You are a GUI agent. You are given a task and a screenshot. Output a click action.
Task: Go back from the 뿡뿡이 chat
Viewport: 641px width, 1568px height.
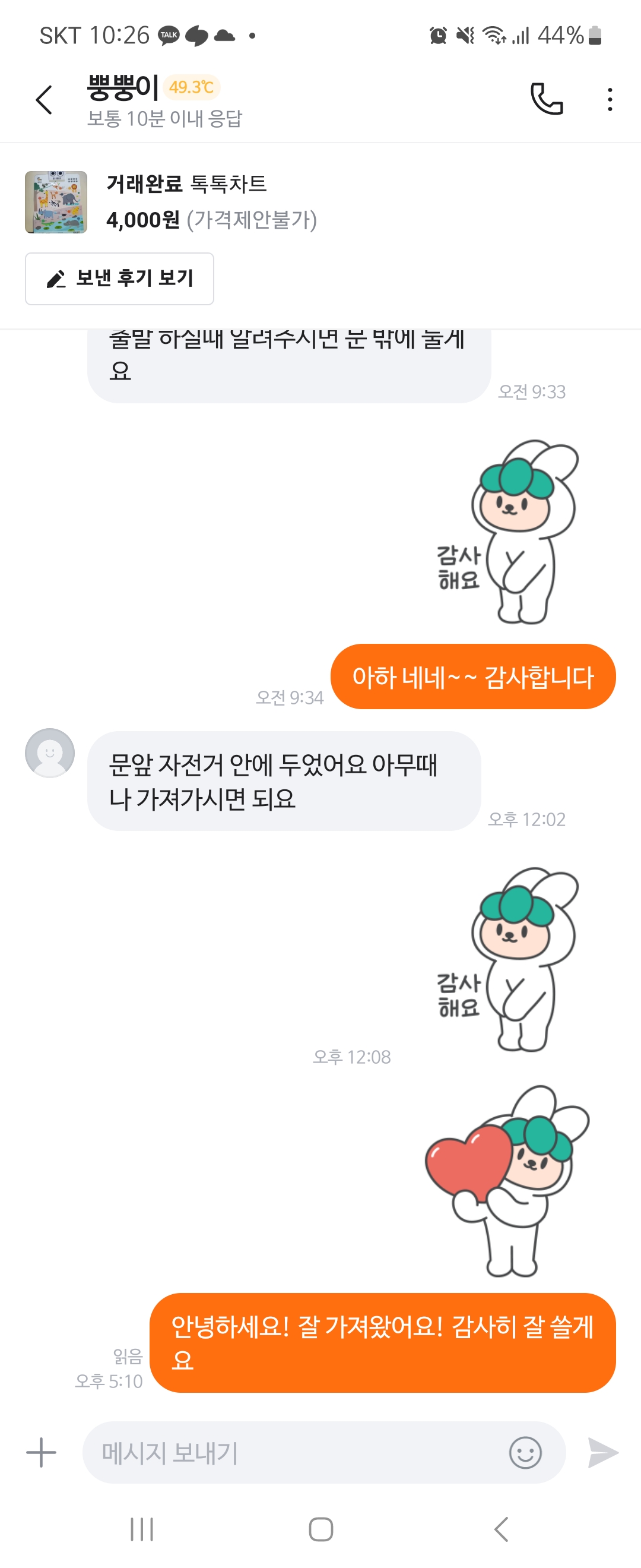tap(45, 100)
